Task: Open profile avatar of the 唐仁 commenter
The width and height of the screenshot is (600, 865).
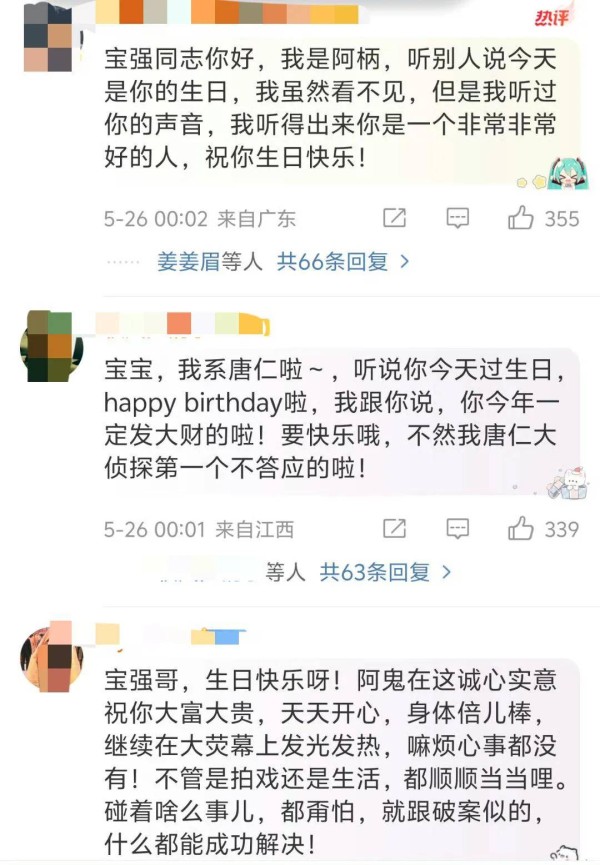Action: (x=51, y=345)
